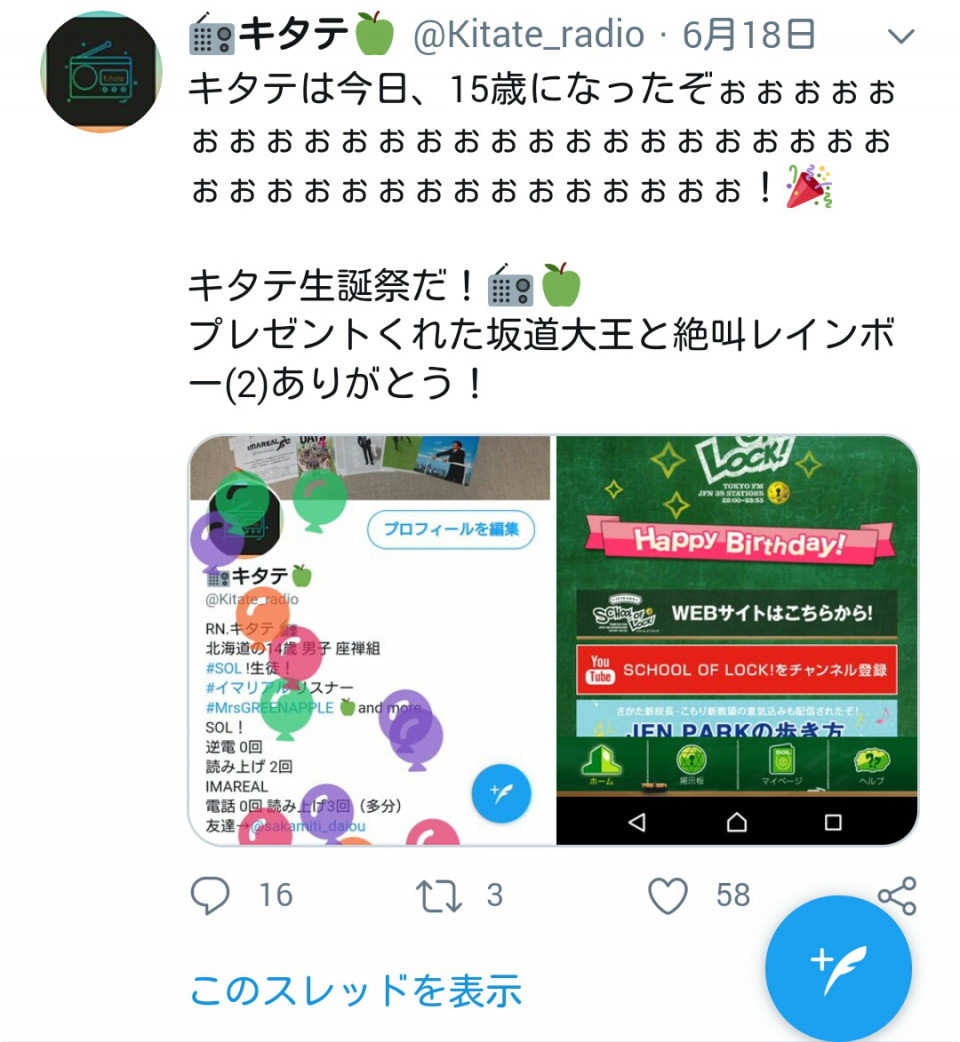Open the left attached profile screenshot
This screenshot has height=1042, width=960.
coord(370,640)
